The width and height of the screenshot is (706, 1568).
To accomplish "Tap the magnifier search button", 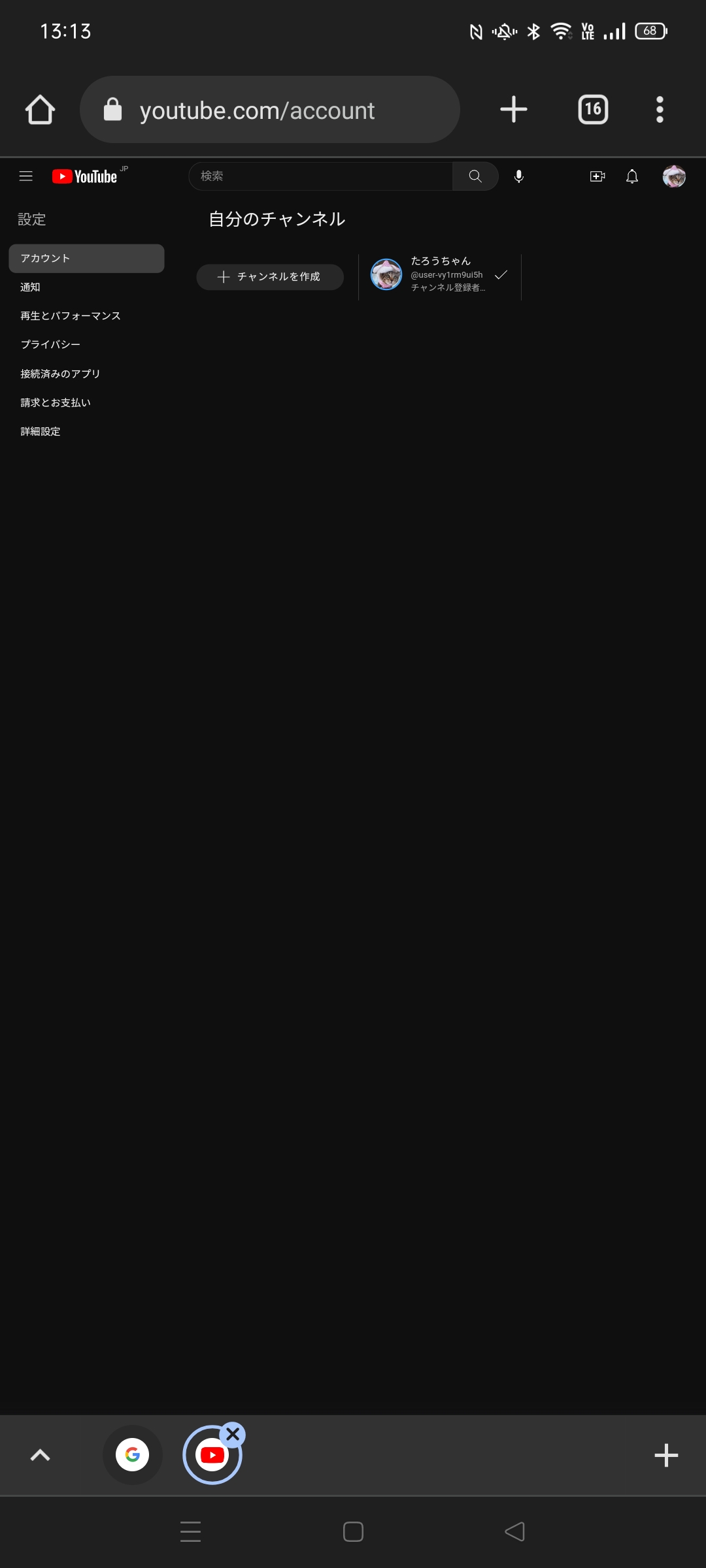I will point(475,176).
